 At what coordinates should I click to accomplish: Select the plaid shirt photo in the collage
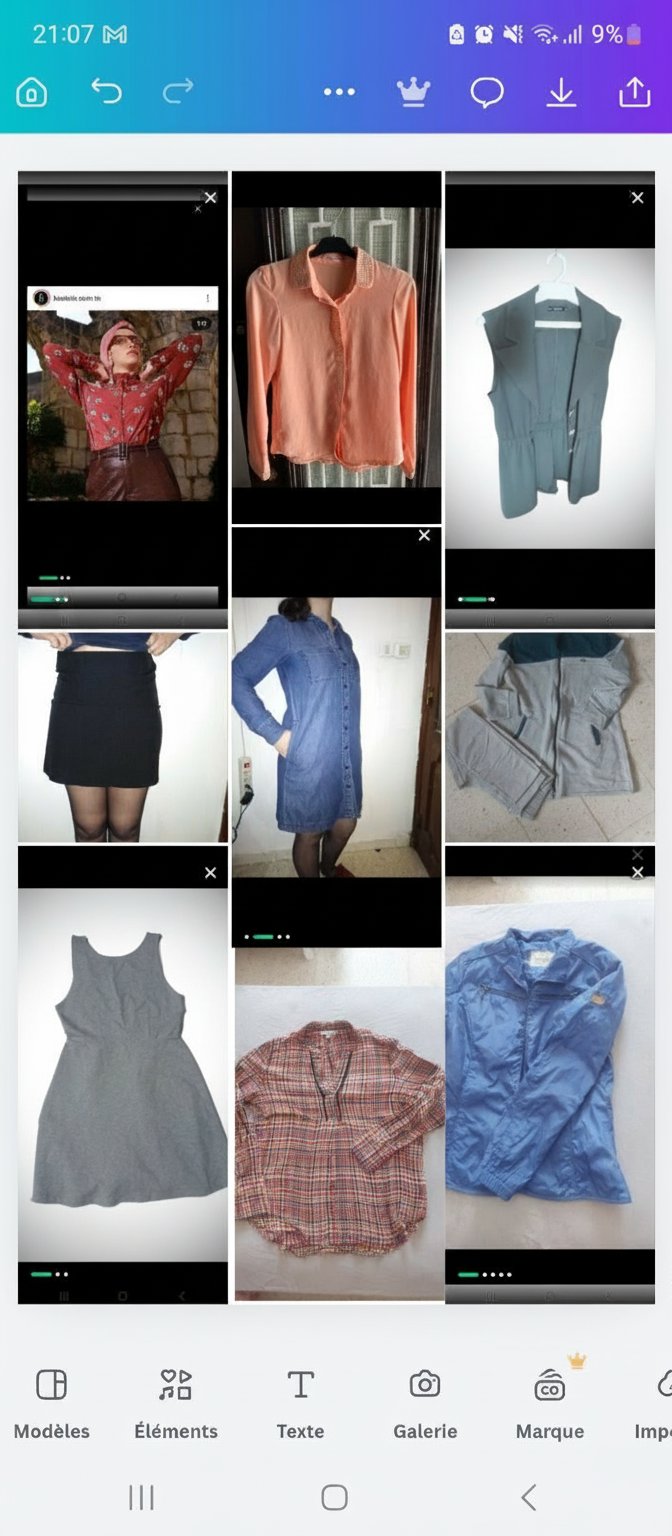340,1125
